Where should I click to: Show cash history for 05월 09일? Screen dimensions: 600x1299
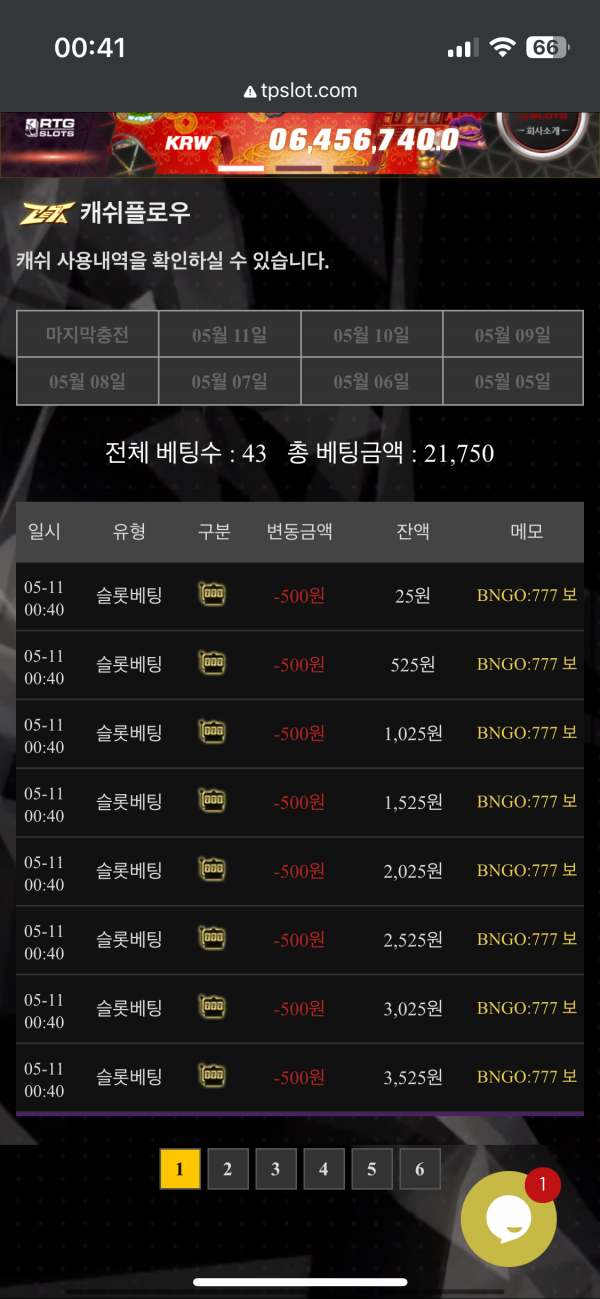[512, 334]
